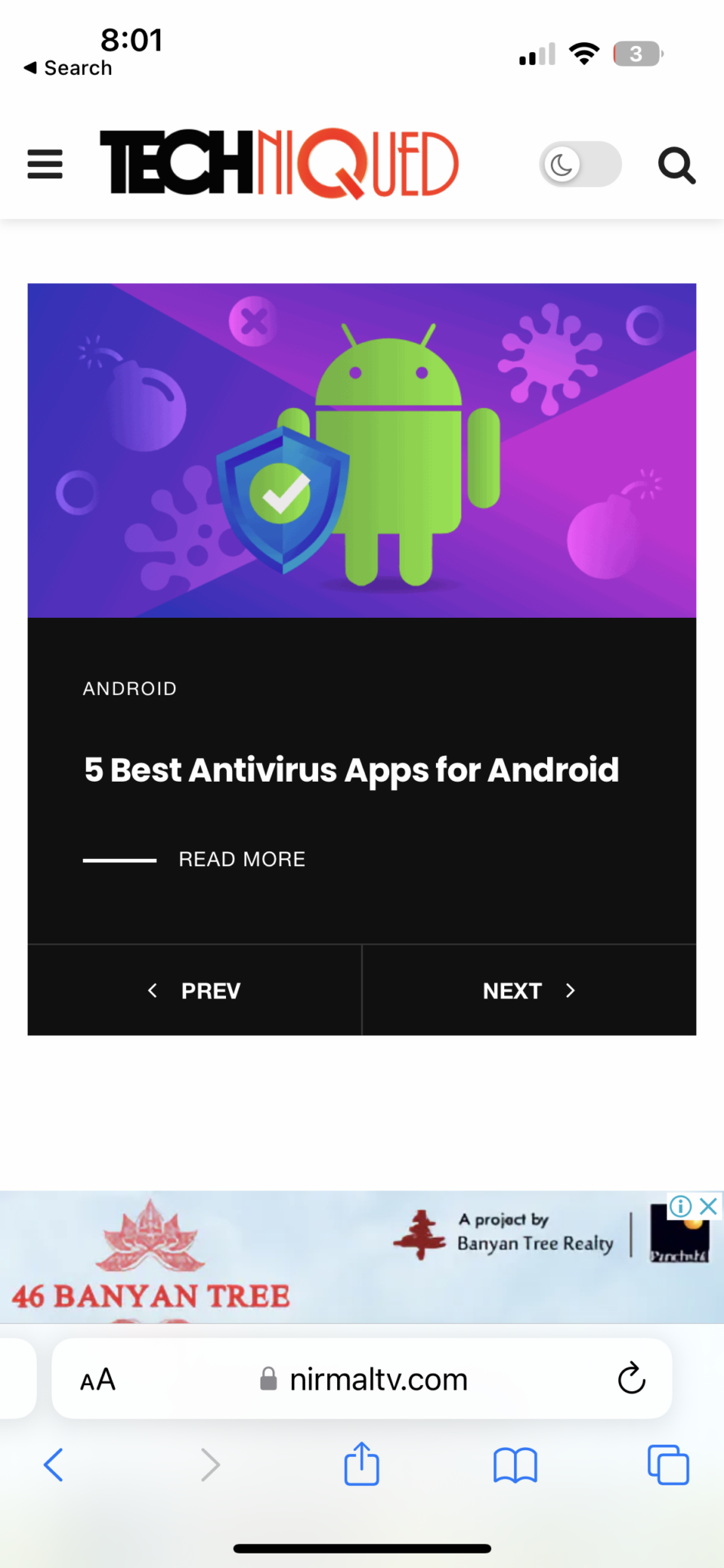
Task: Open the Android antivirus article image
Action: point(362,450)
